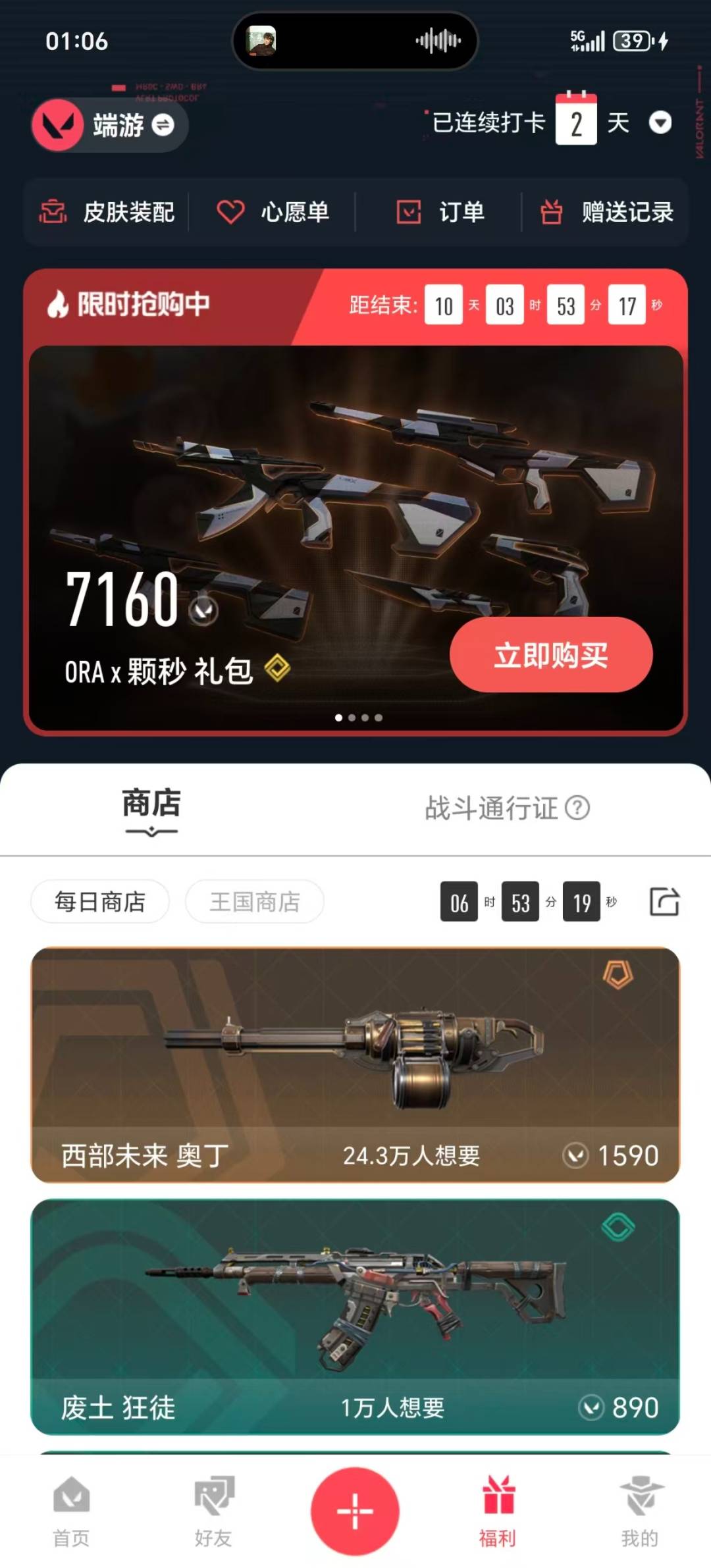The height and width of the screenshot is (1568, 711).
Task: Expand the 已连续打卡 check-in dropdown
Action: (660, 122)
